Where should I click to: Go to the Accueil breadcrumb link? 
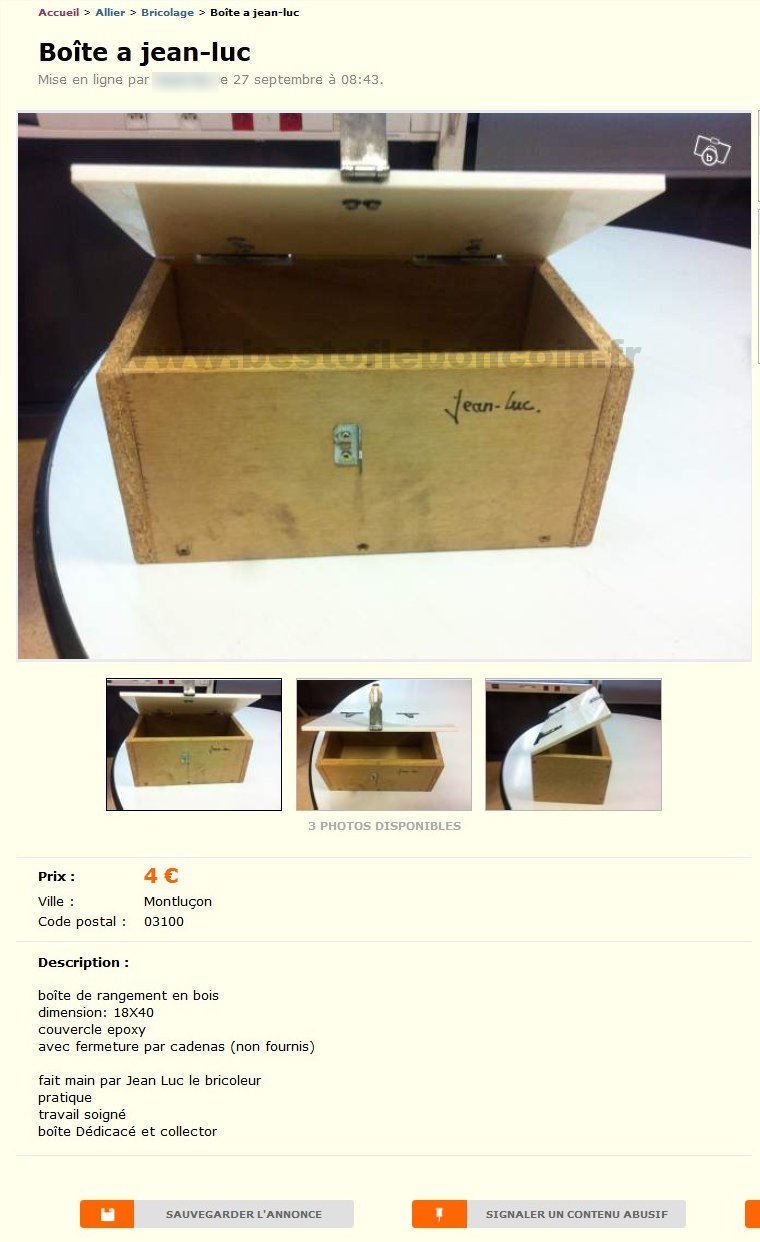pyautogui.click(x=58, y=12)
